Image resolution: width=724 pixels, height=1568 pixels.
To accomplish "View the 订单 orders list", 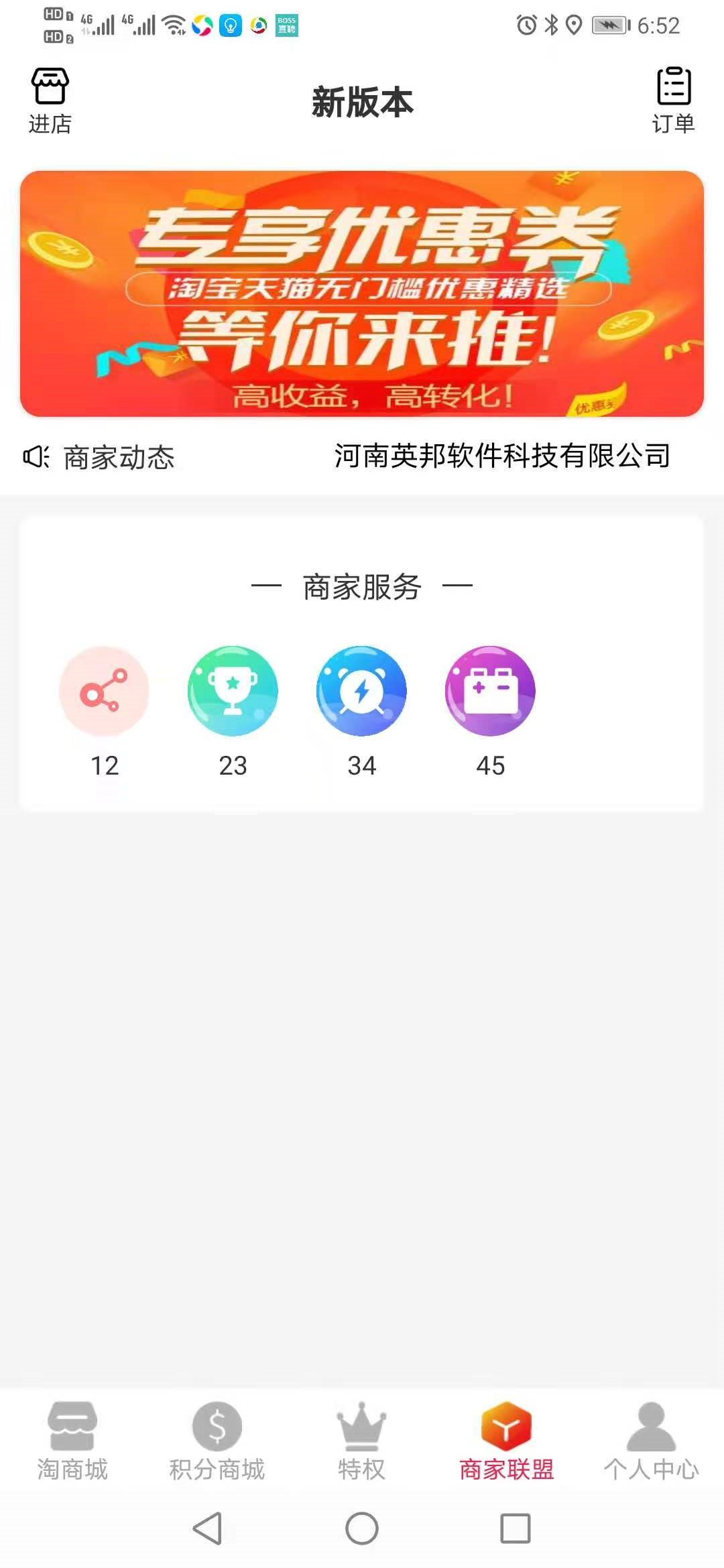I will (x=673, y=101).
